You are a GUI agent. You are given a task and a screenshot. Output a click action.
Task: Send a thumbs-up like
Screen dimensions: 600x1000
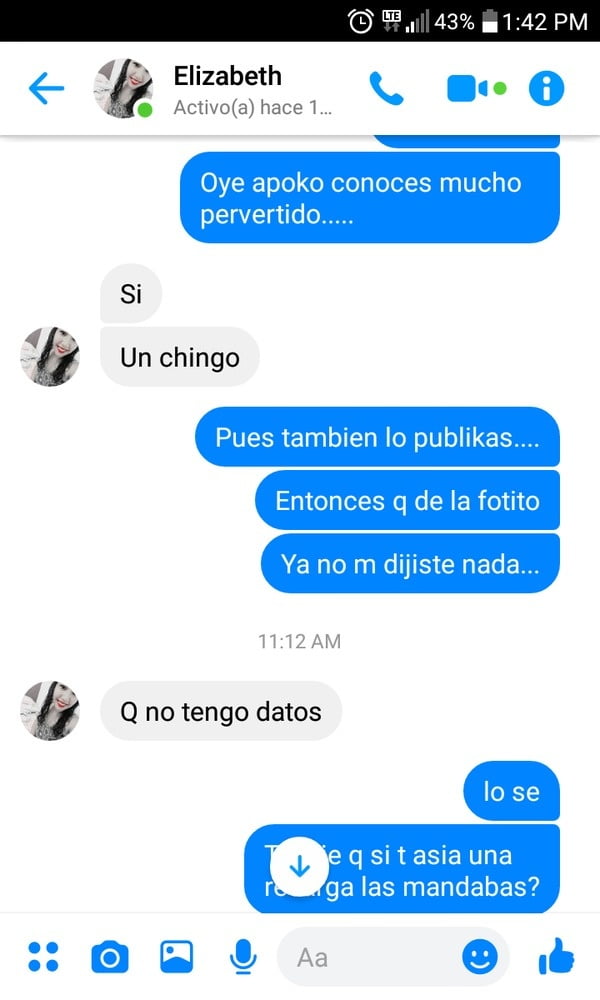point(556,956)
